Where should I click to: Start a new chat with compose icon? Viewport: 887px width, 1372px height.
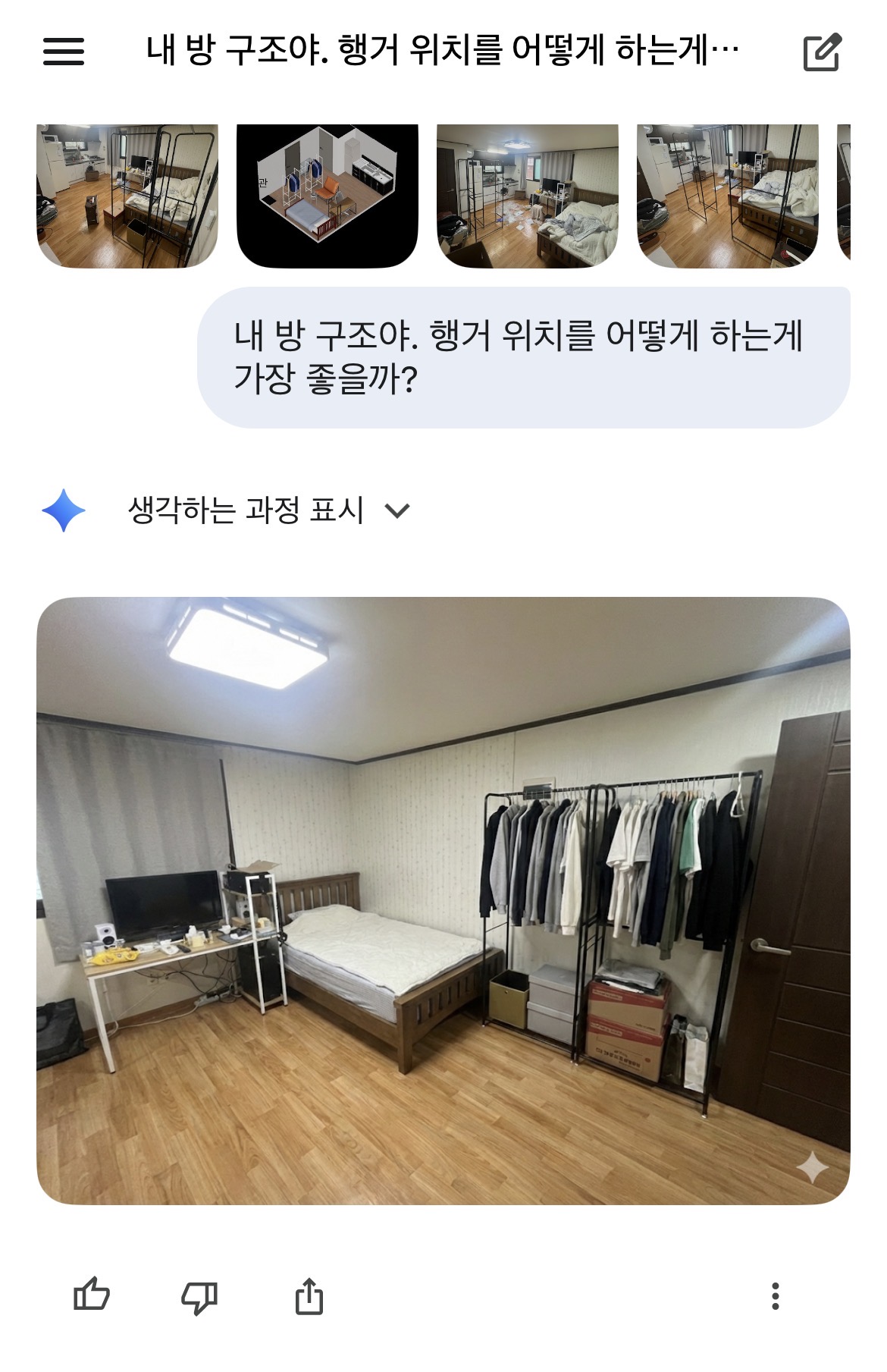[822, 52]
